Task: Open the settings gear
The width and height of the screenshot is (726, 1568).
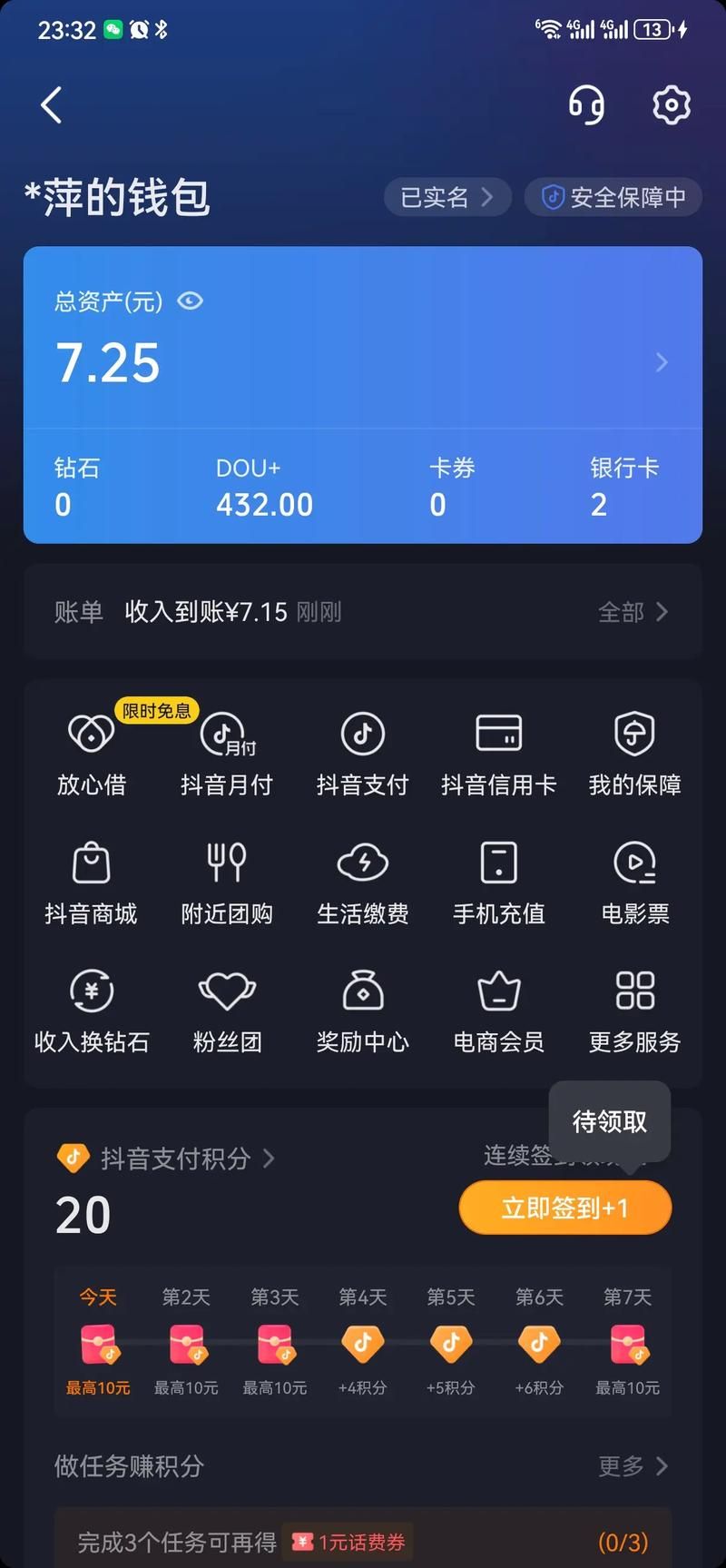Action: [671, 104]
